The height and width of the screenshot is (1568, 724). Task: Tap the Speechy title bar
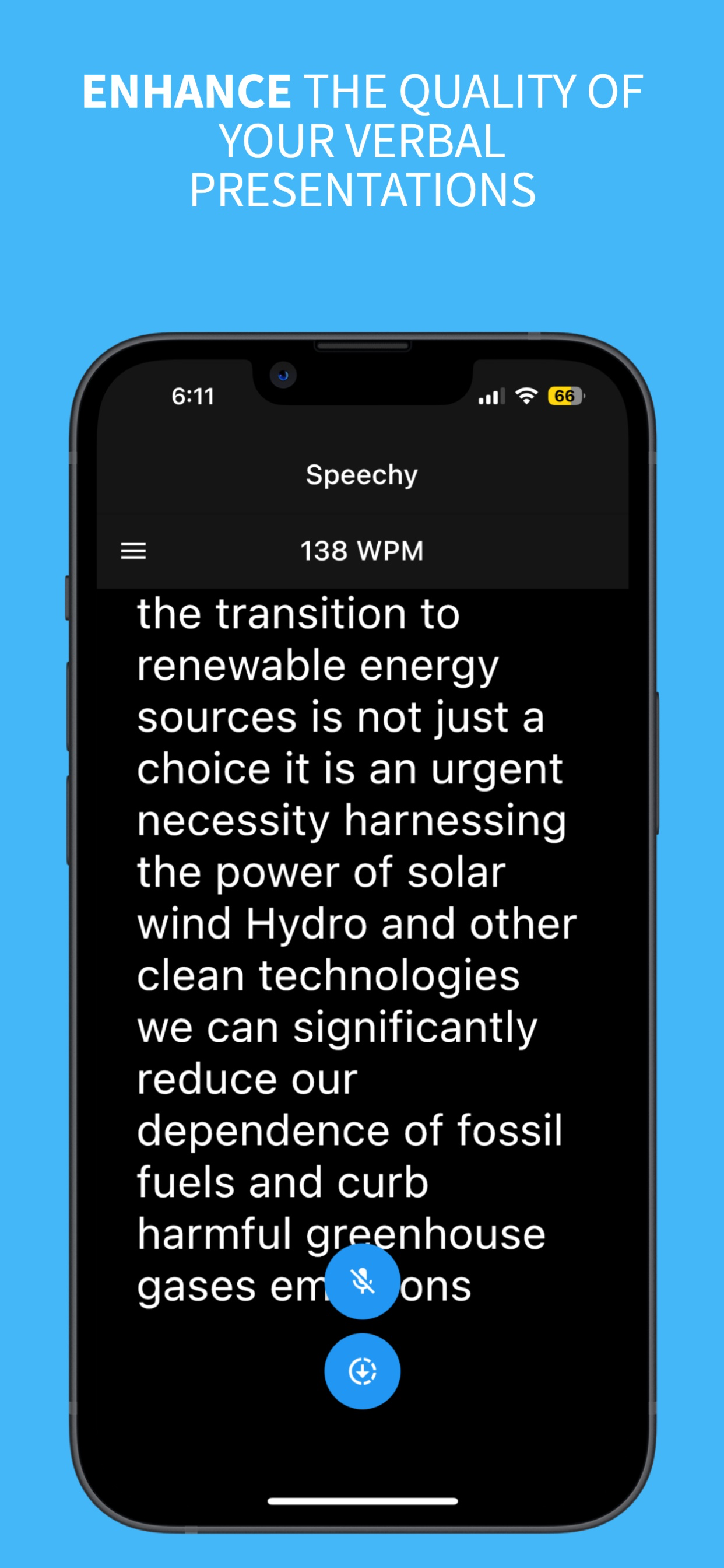pos(361,475)
